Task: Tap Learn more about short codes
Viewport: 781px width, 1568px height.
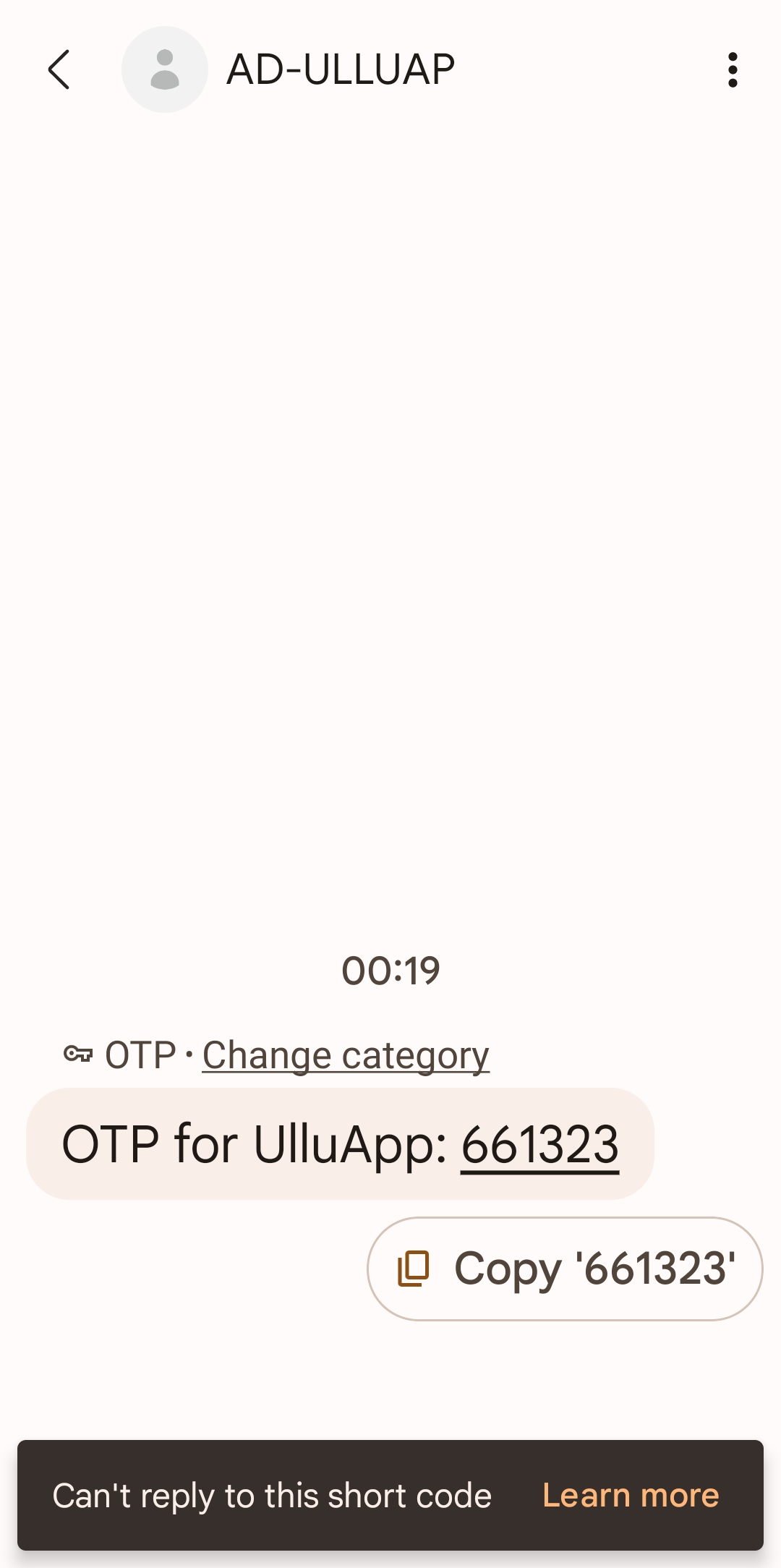Action: [631, 1496]
